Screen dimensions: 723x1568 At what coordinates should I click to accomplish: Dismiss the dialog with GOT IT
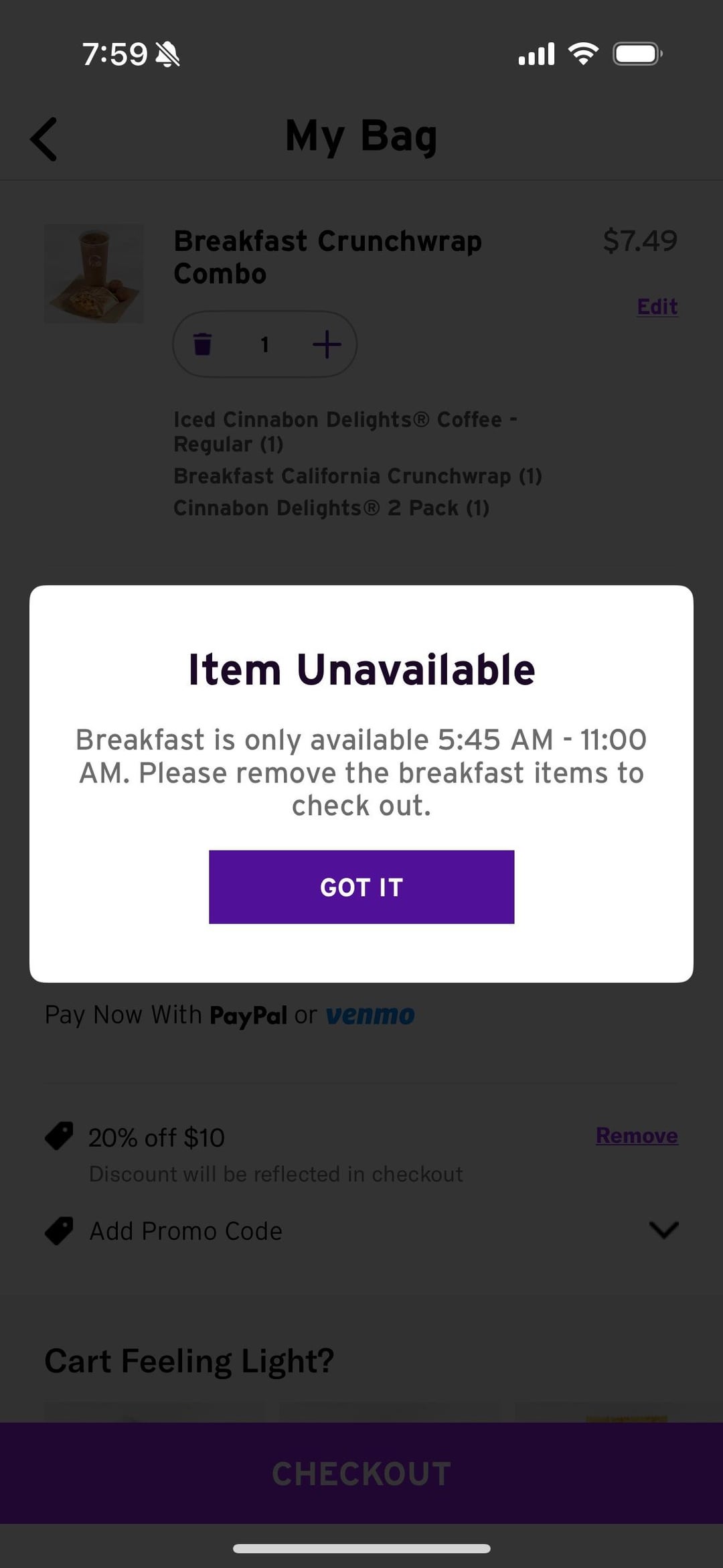(x=361, y=887)
